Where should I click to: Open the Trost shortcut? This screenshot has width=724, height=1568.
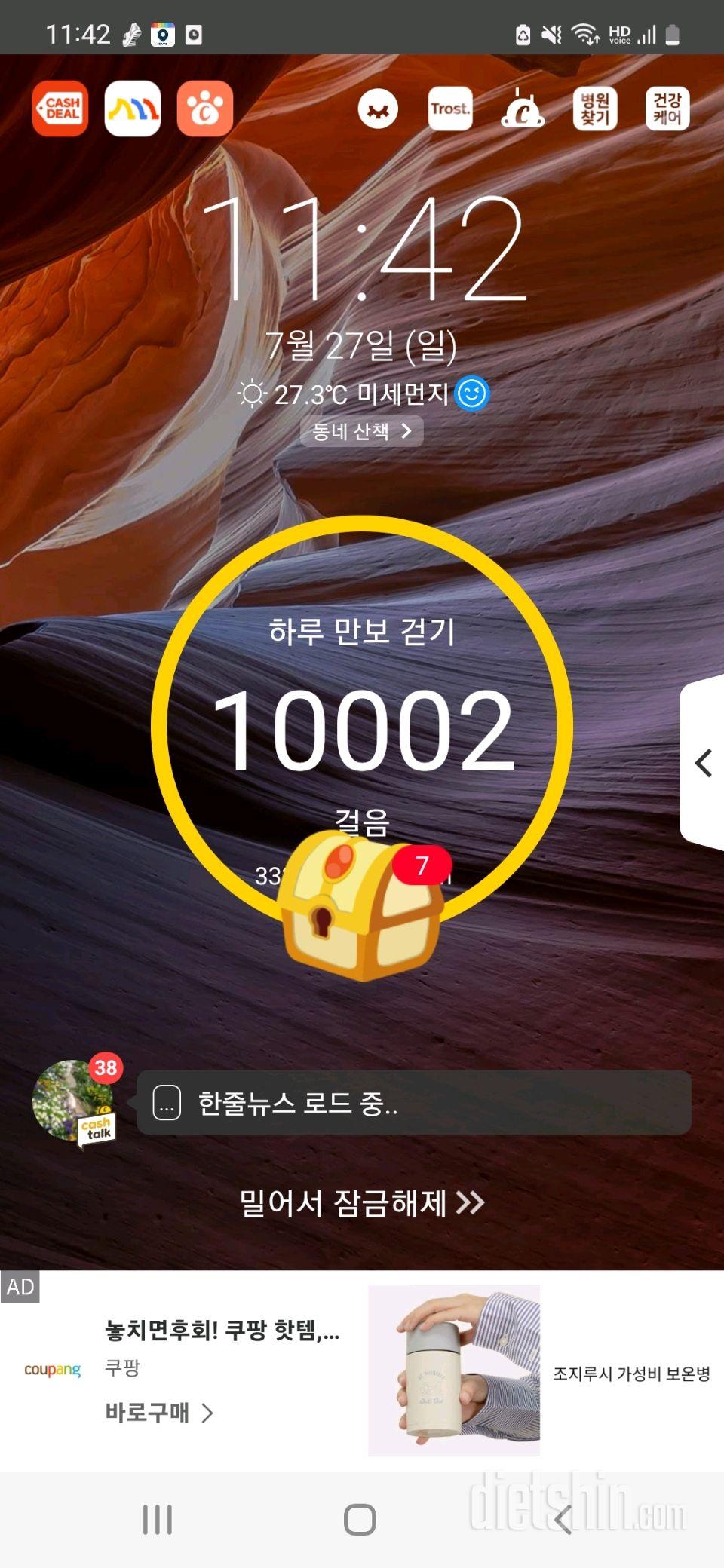coord(450,109)
